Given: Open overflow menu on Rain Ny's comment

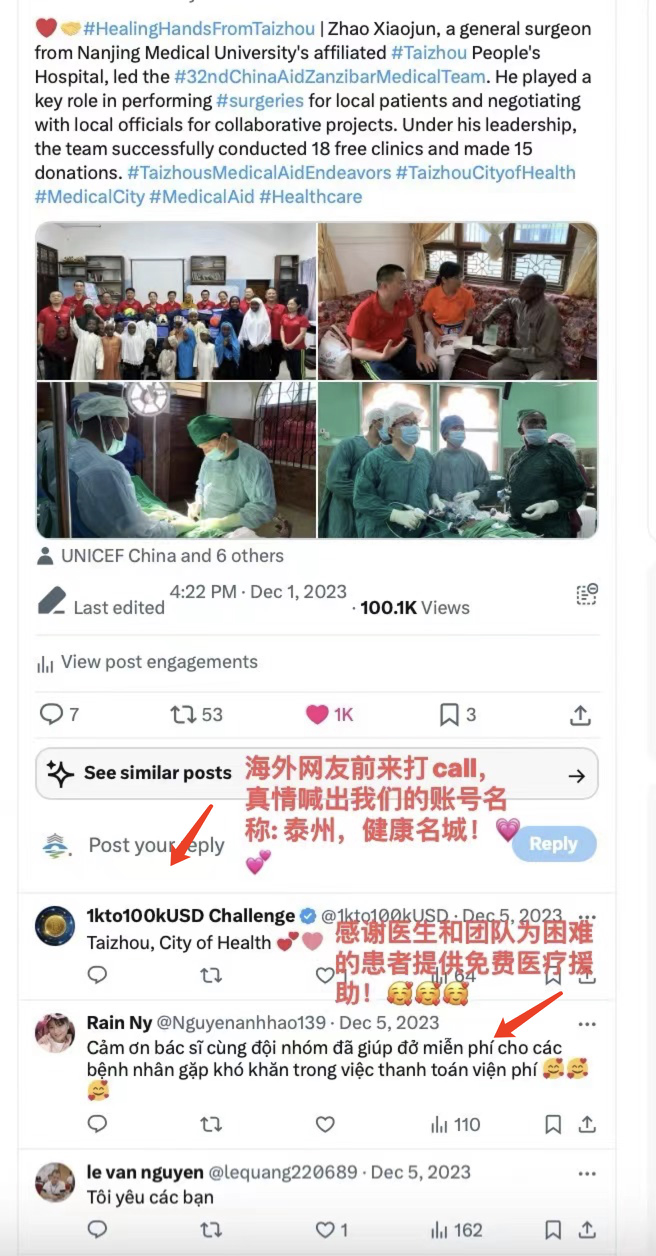Looking at the screenshot, I should pyautogui.click(x=587, y=1023).
